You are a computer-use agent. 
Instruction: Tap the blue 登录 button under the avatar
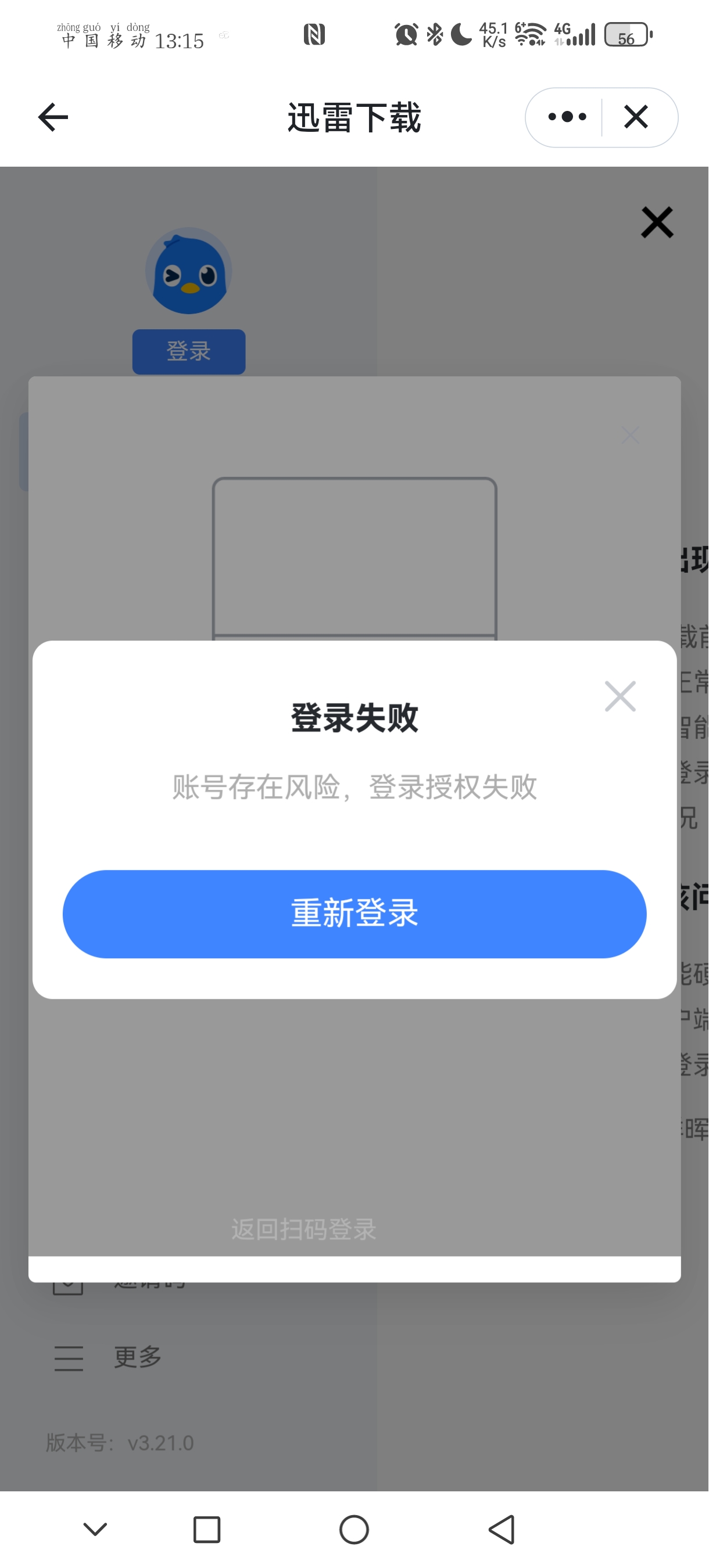pyautogui.click(x=188, y=351)
